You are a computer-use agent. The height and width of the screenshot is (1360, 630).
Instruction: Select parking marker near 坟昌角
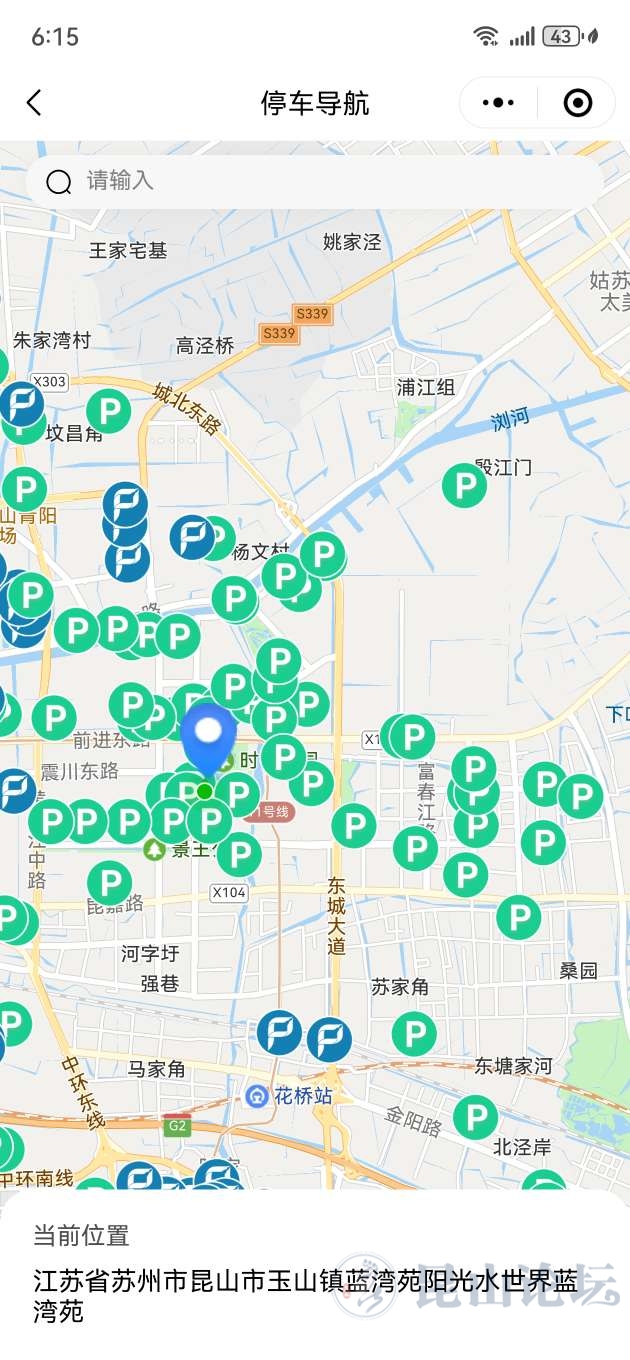point(109,411)
